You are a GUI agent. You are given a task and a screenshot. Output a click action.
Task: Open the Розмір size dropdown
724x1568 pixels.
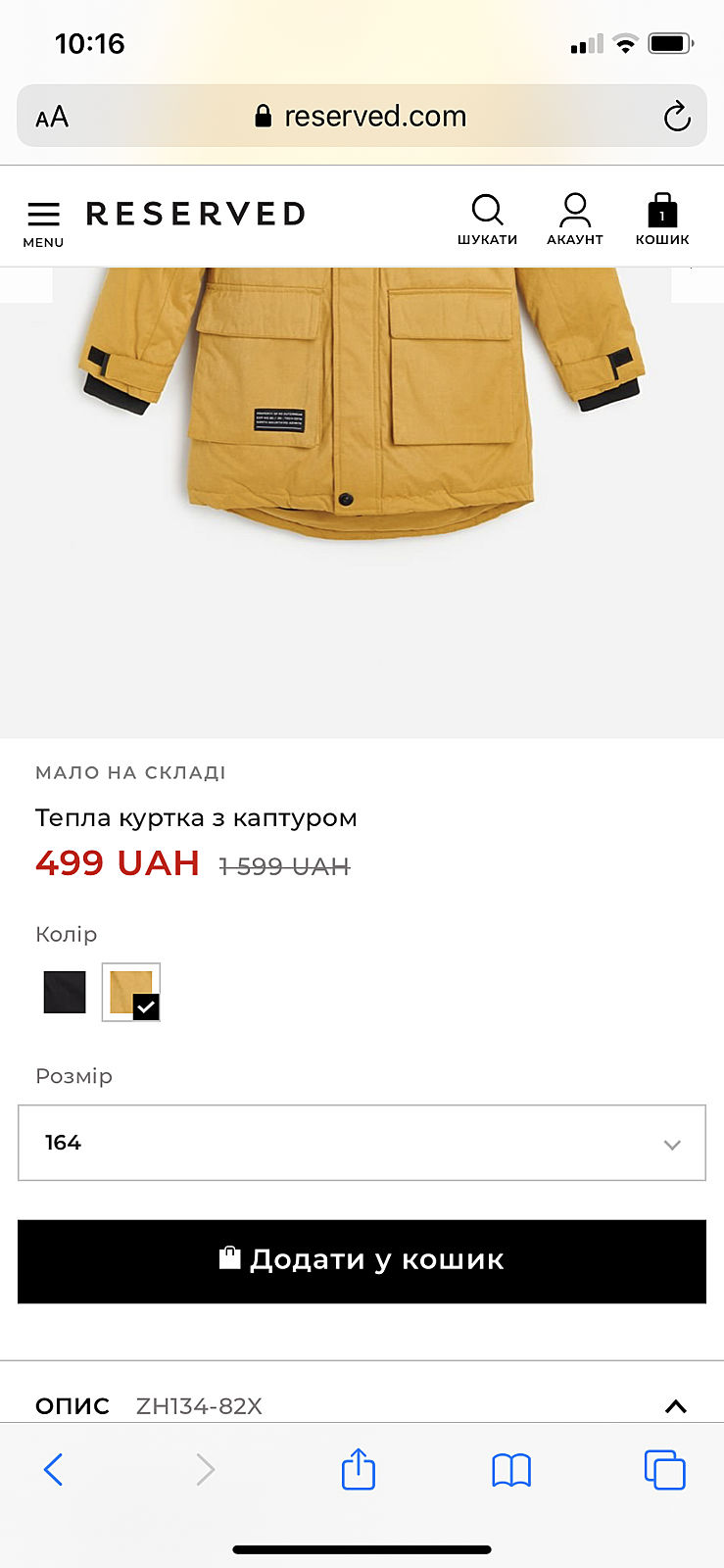(x=362, y=1143)
